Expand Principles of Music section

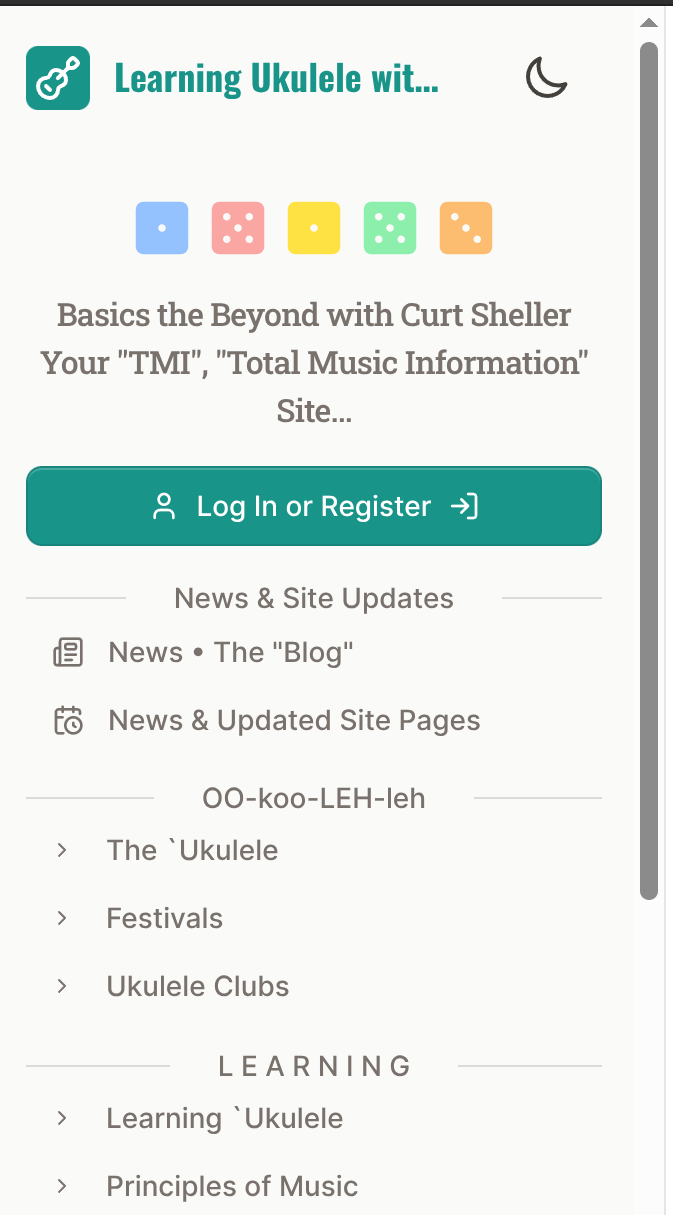click(231, 1187)
